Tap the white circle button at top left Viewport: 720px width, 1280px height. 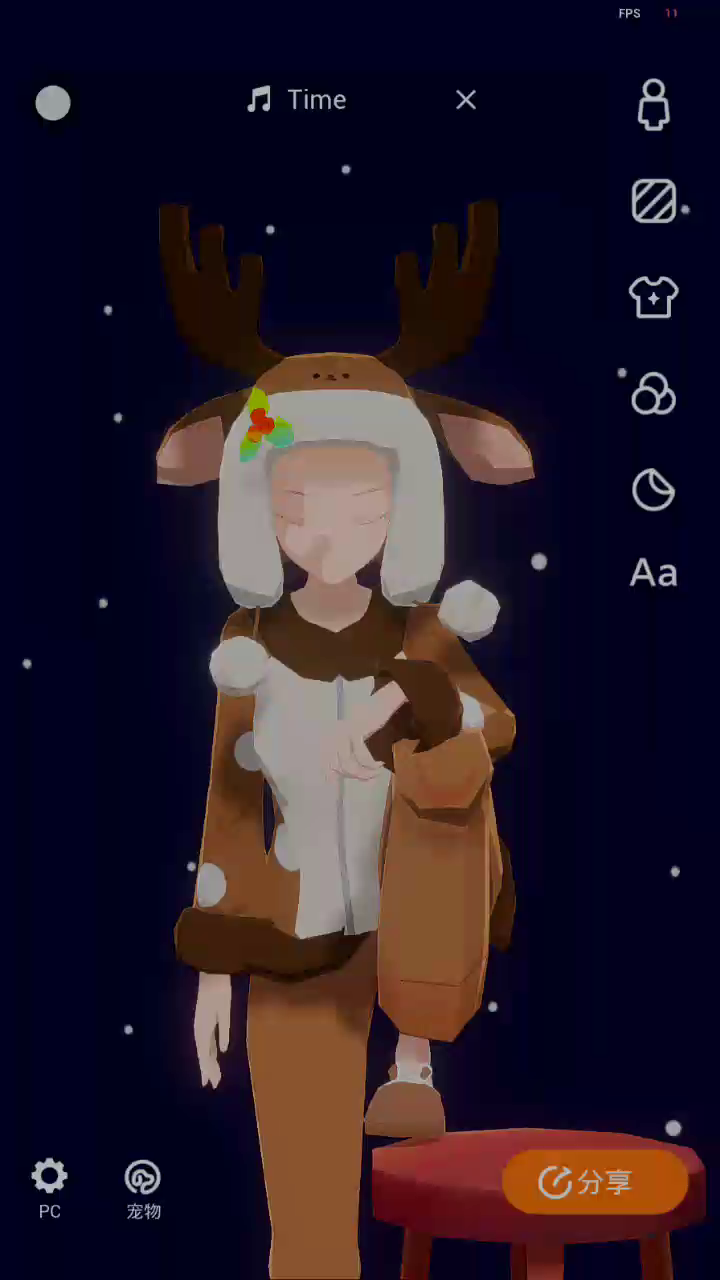pyautogui.click(x=53, y=103)
